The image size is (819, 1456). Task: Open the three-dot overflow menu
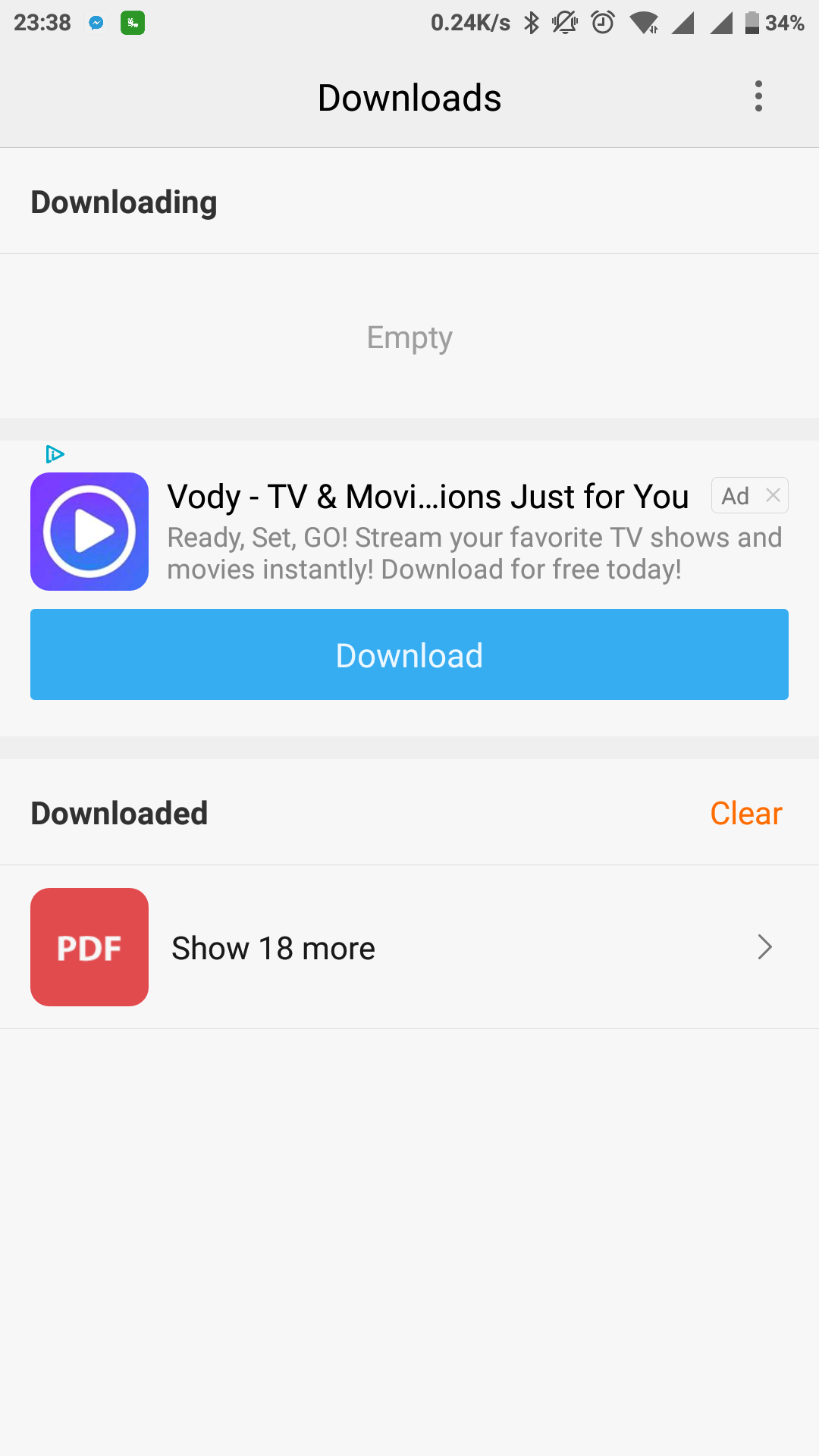point(758,97)
